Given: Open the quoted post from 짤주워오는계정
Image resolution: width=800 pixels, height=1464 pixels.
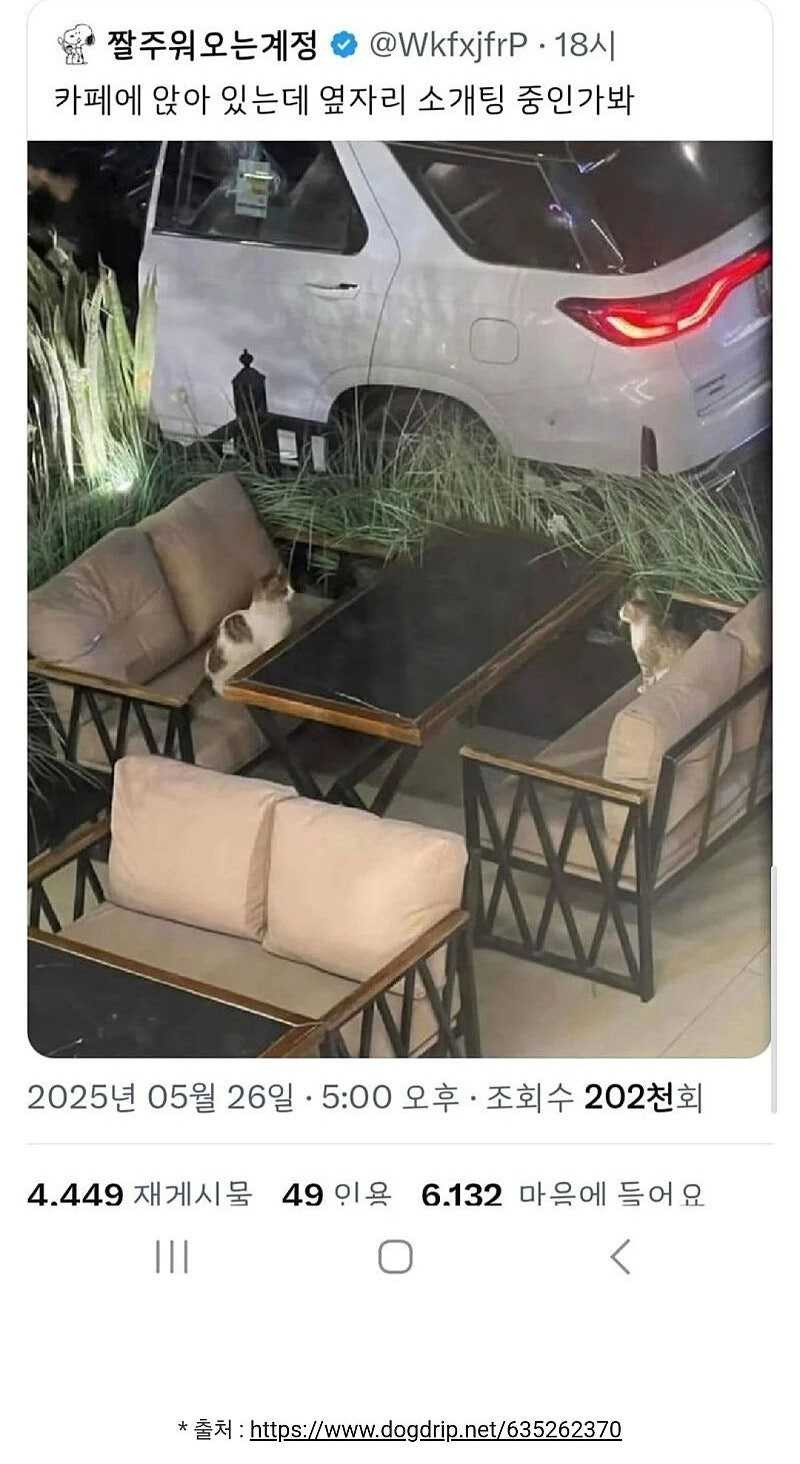Looking at the screenshot, I should (343, 100).
